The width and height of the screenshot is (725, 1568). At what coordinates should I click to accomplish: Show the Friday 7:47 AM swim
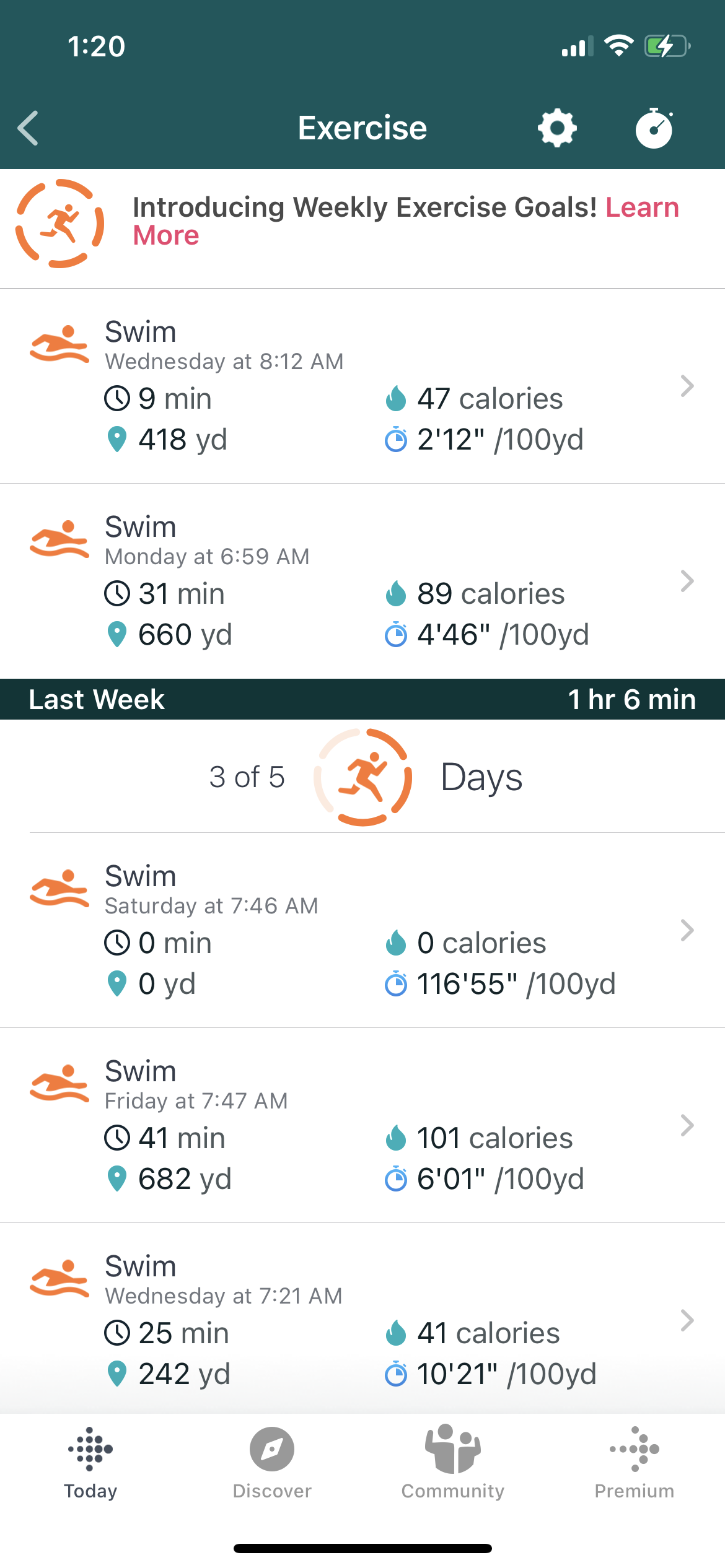pyautogui.click(x=362, y=1125)
